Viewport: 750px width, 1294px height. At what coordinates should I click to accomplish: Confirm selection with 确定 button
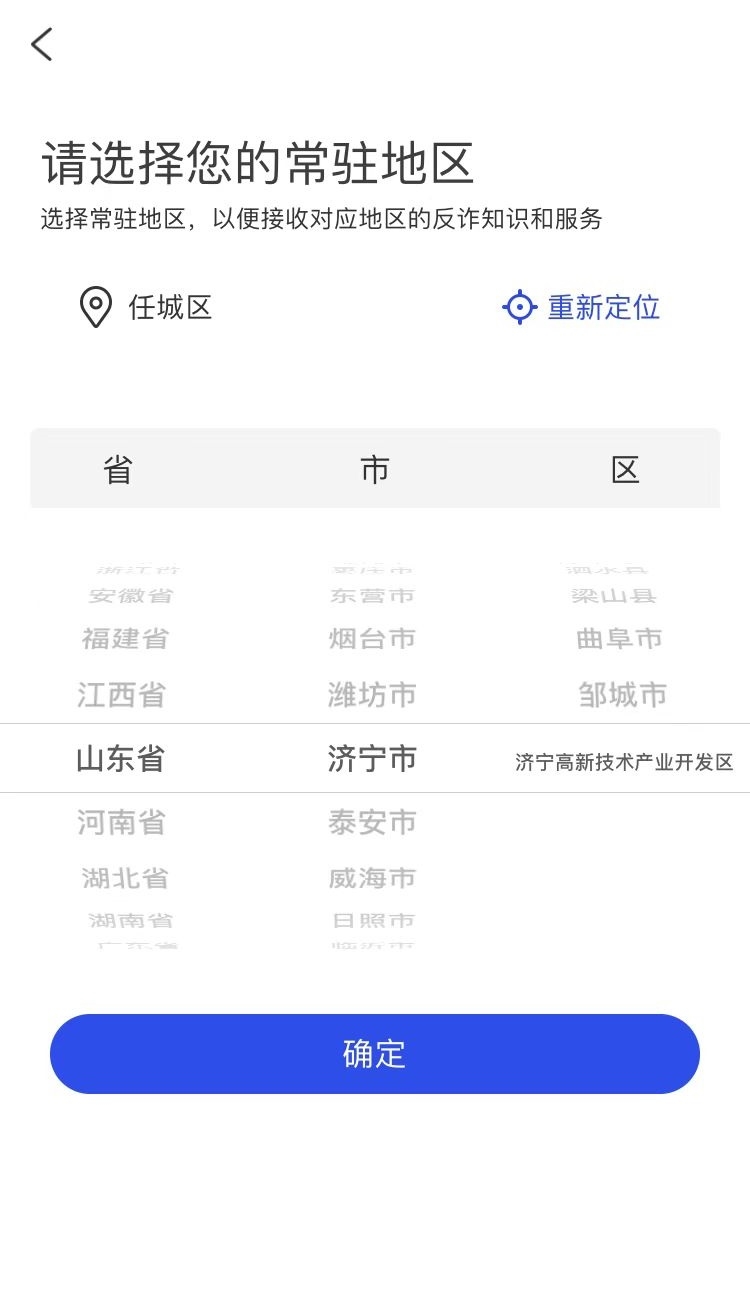[x=375, y=1054]
